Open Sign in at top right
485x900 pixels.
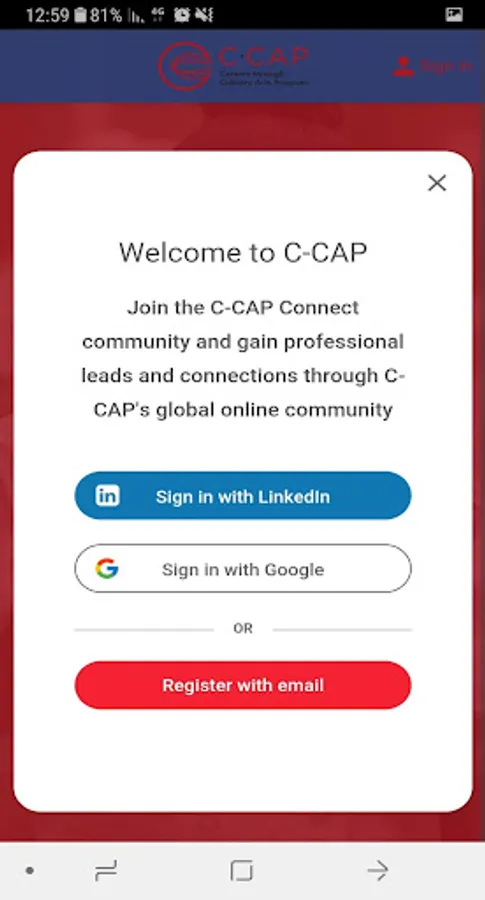tap(432, 66)
